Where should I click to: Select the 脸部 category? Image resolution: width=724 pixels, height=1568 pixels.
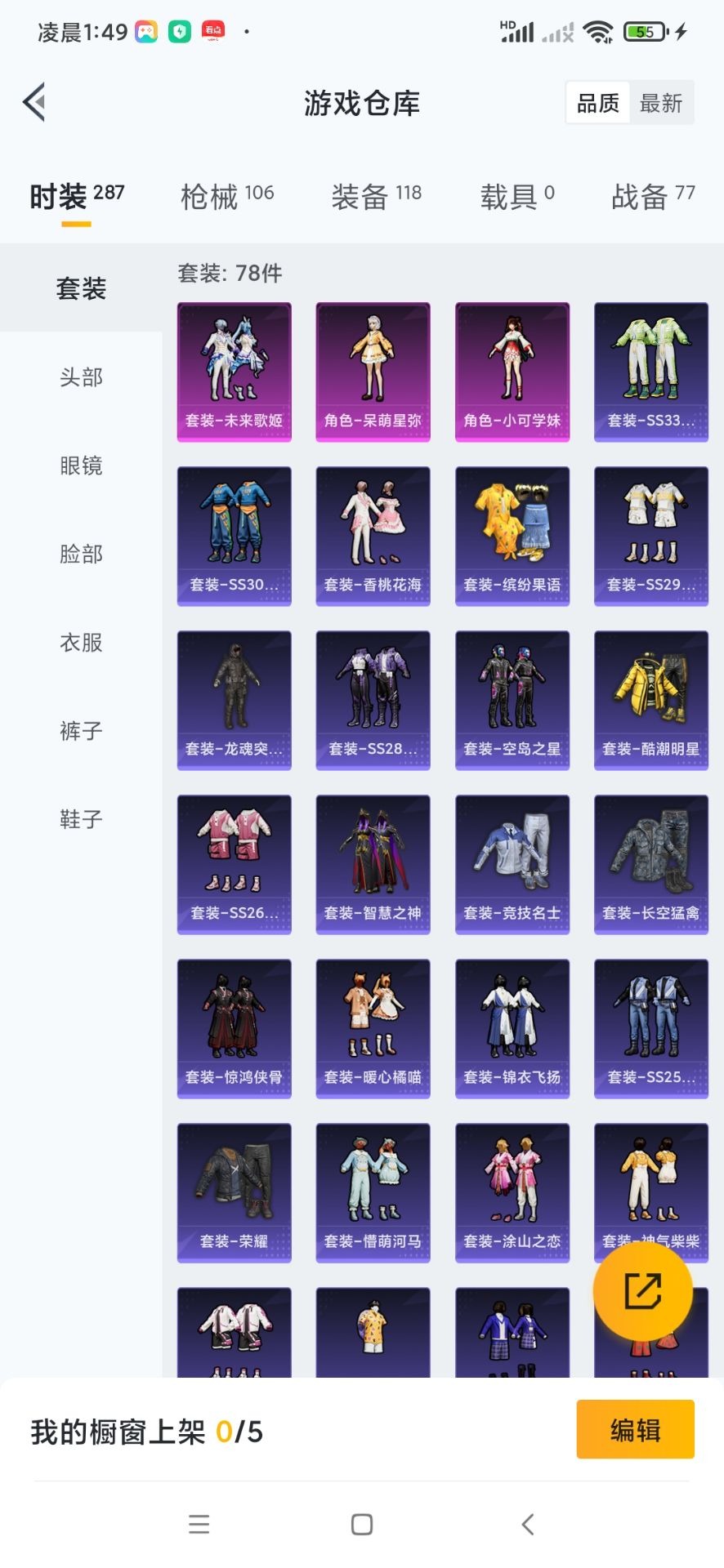(x=81, y=554)
